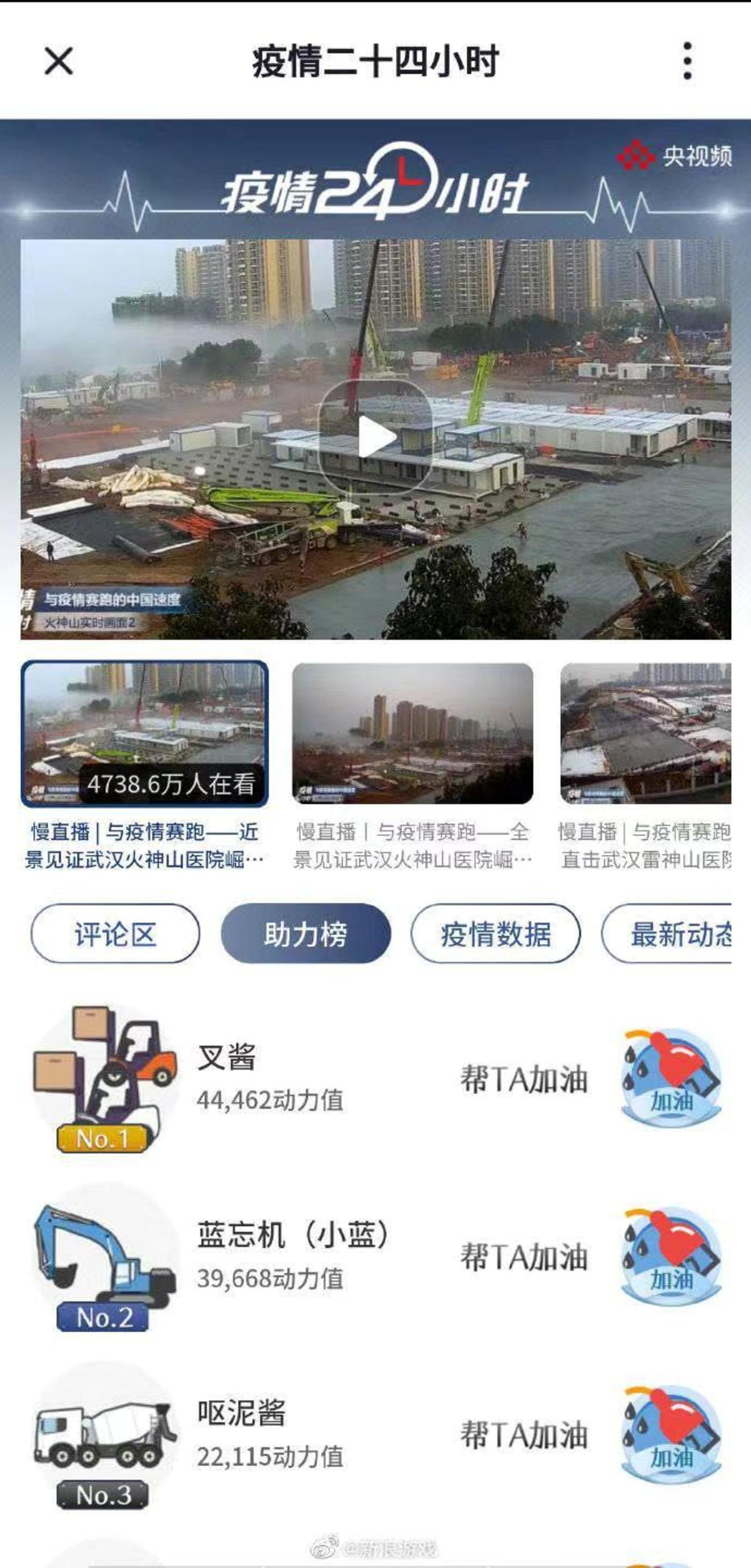Open the three-dot overflow menu
The image size is (751, 1568).
[687, 61]
